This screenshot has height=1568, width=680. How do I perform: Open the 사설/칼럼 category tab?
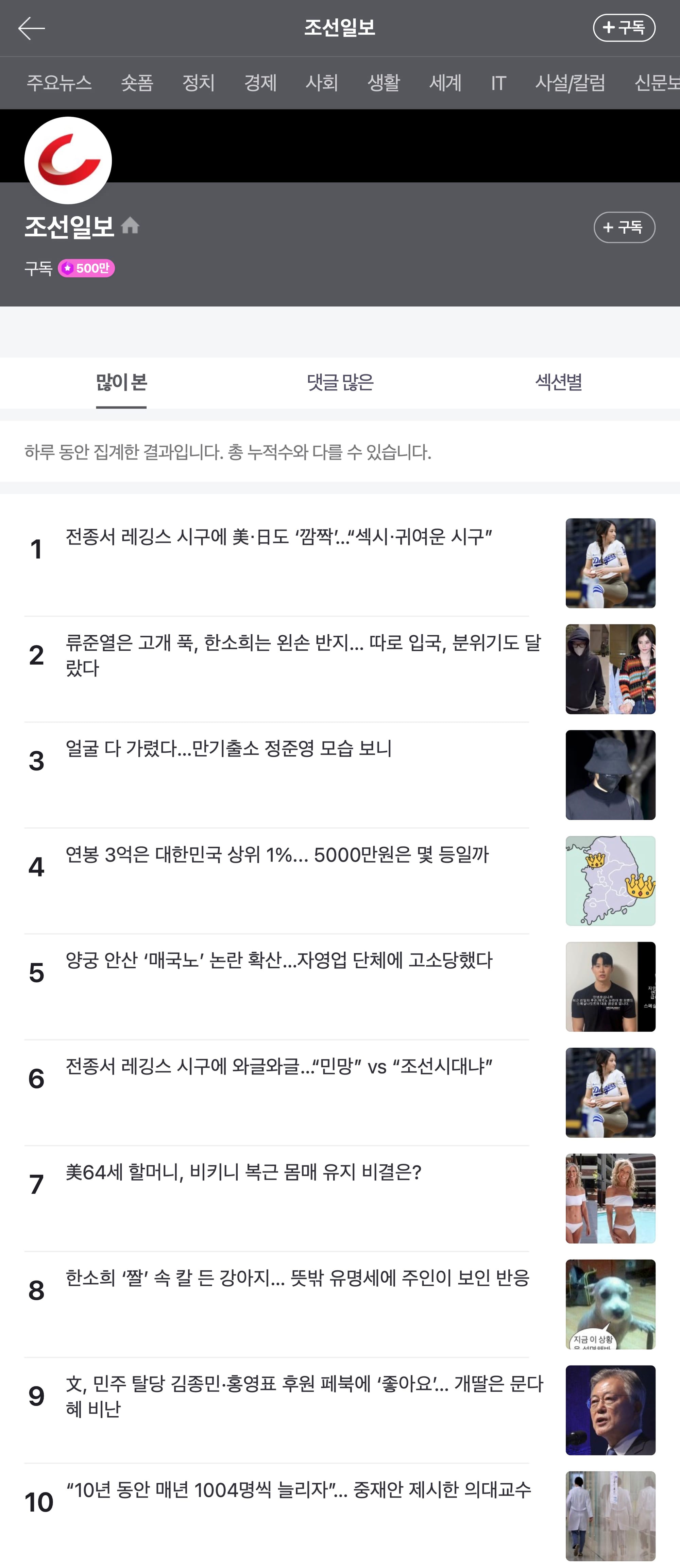[570, 83]
